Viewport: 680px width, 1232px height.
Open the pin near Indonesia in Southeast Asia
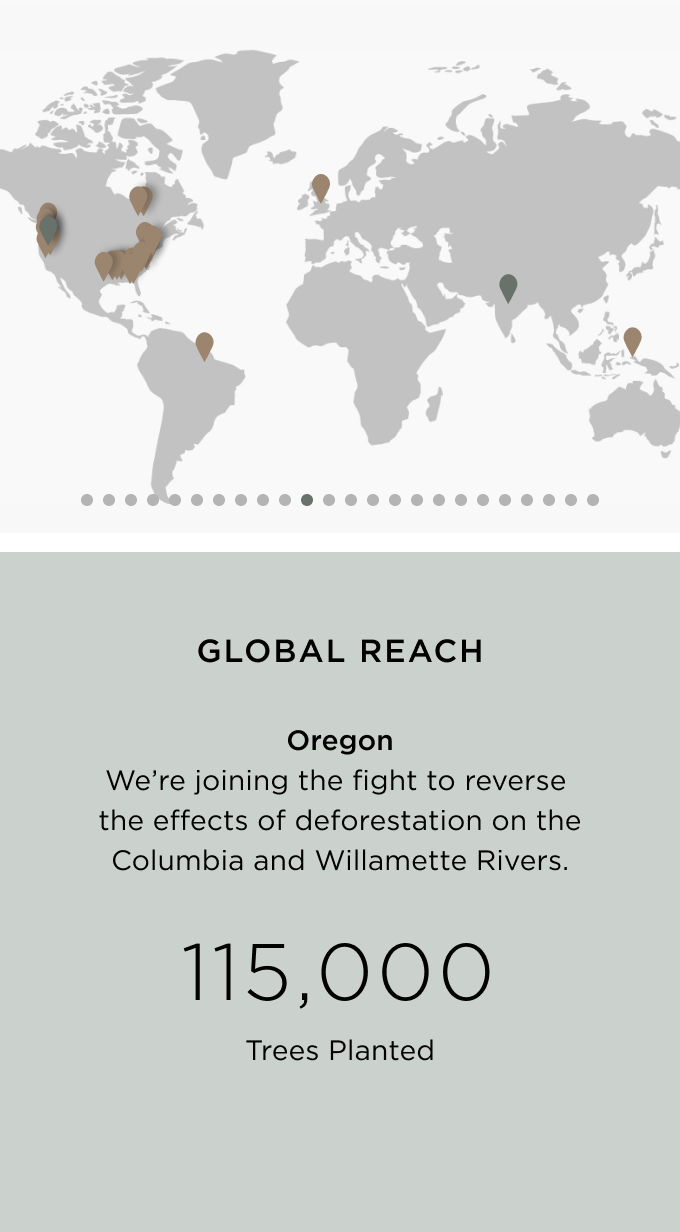tap(632, 340)
